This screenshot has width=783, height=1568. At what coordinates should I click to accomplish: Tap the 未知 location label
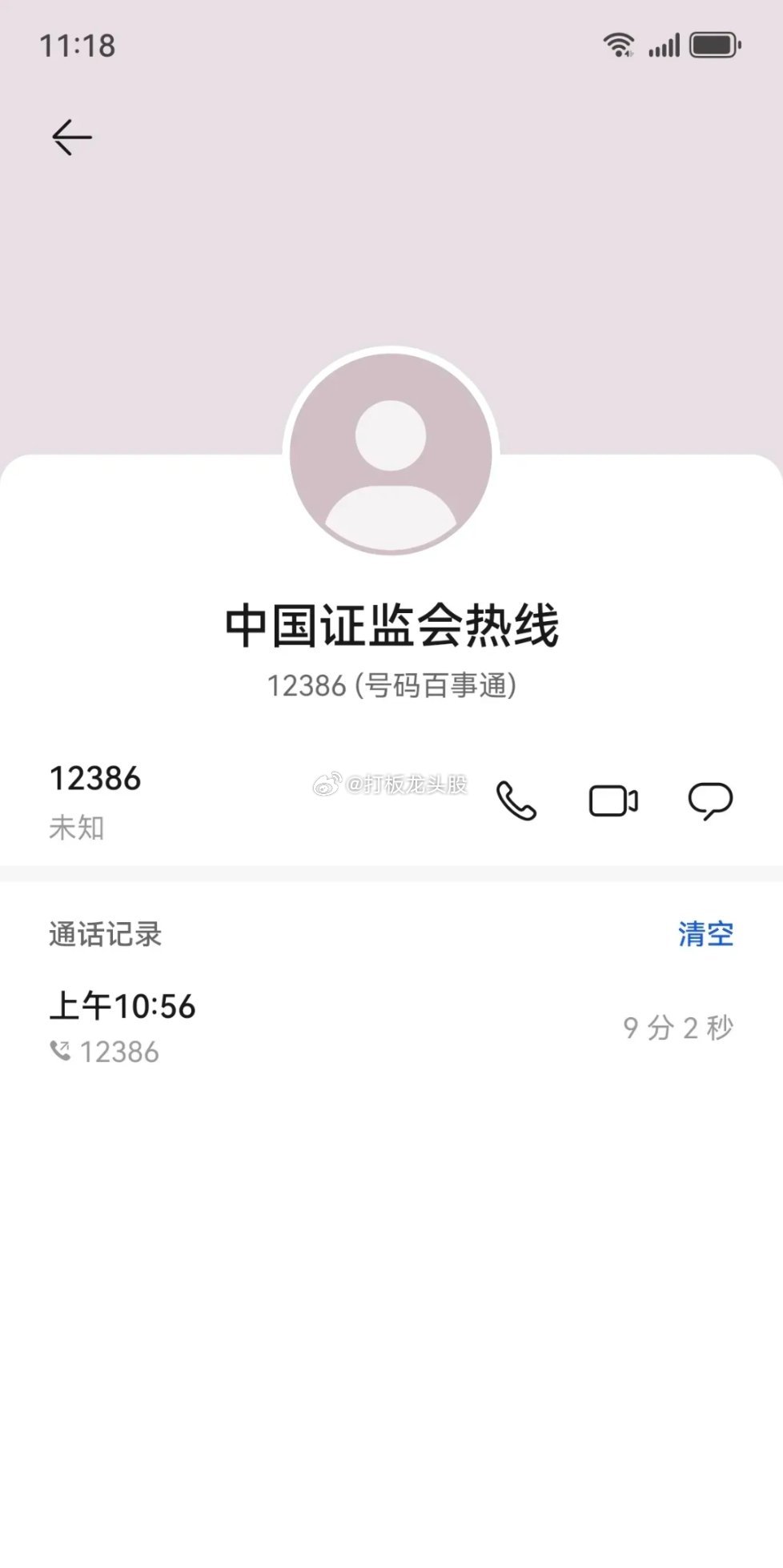(x=74, y=828)
